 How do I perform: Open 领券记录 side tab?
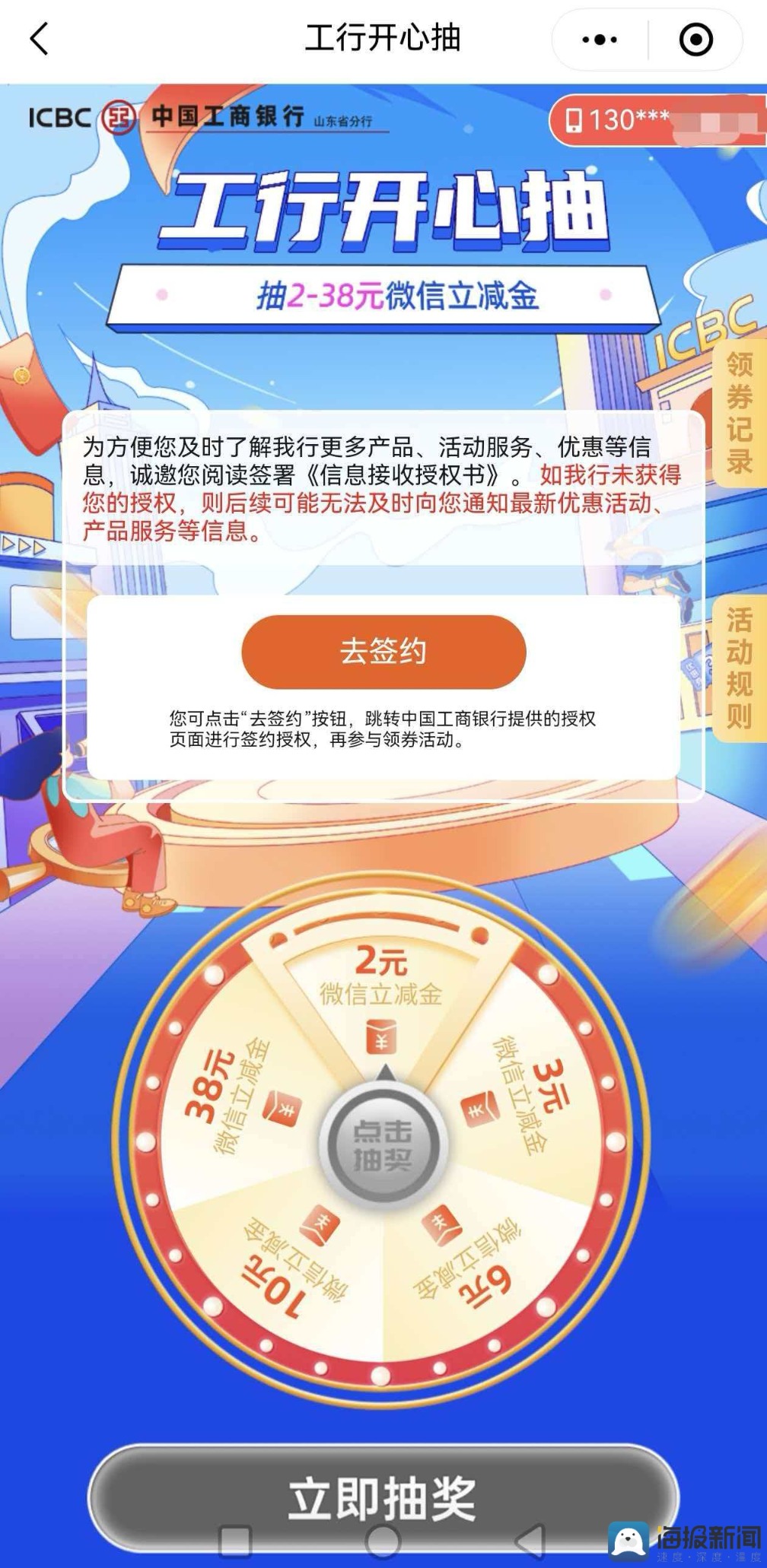pos(739,413)
